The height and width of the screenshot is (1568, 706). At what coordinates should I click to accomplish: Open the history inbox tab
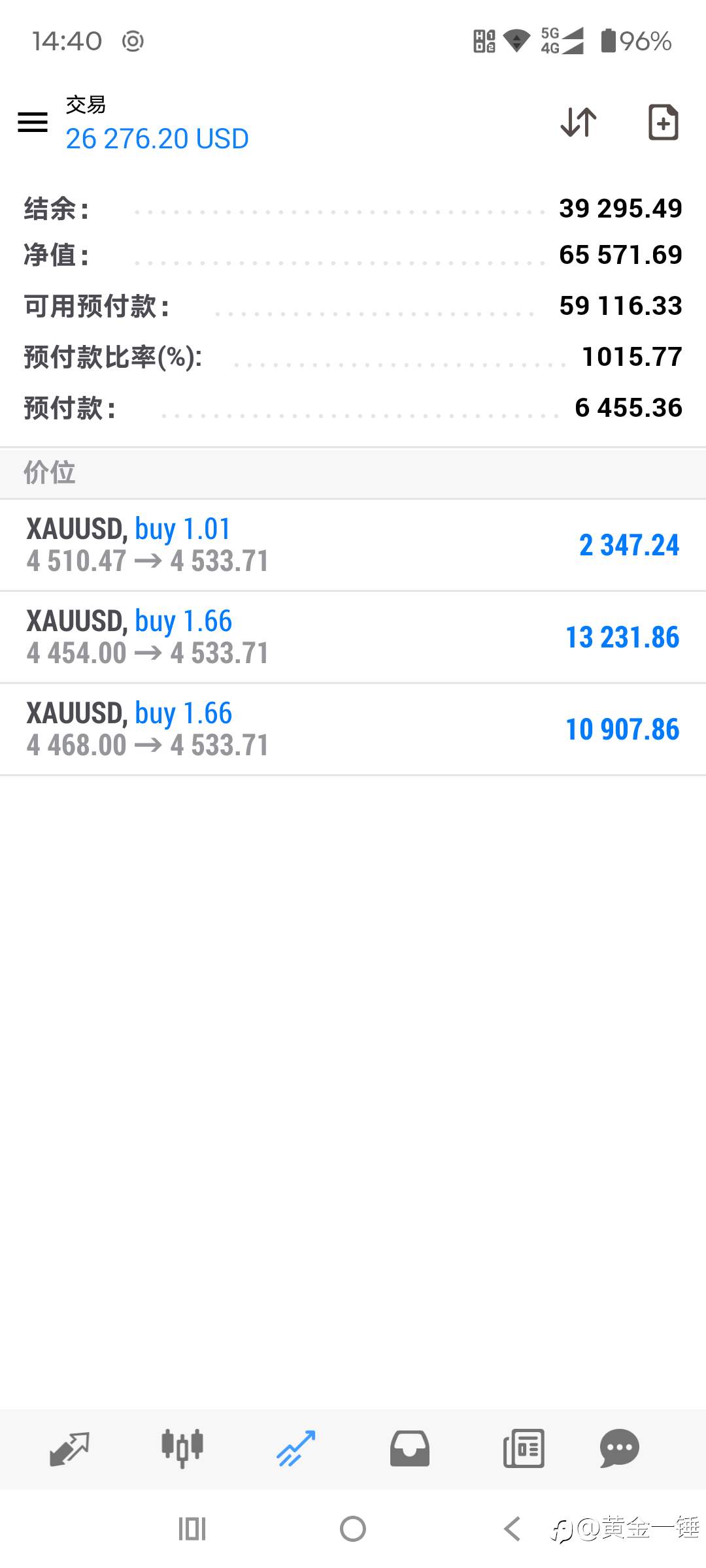point(410,1448)
